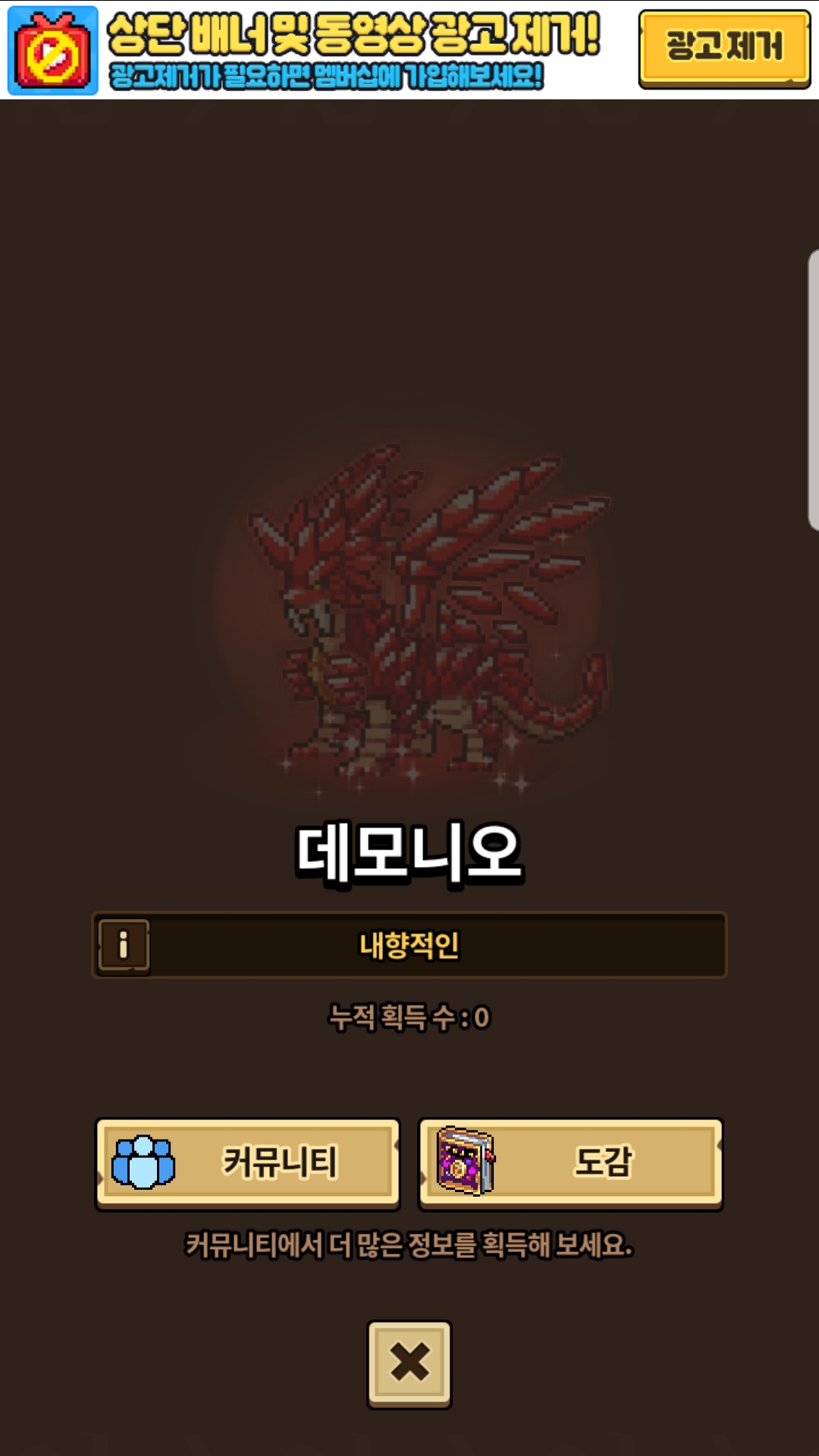Close the 데모니오 popup with the X

[409, 1364]
